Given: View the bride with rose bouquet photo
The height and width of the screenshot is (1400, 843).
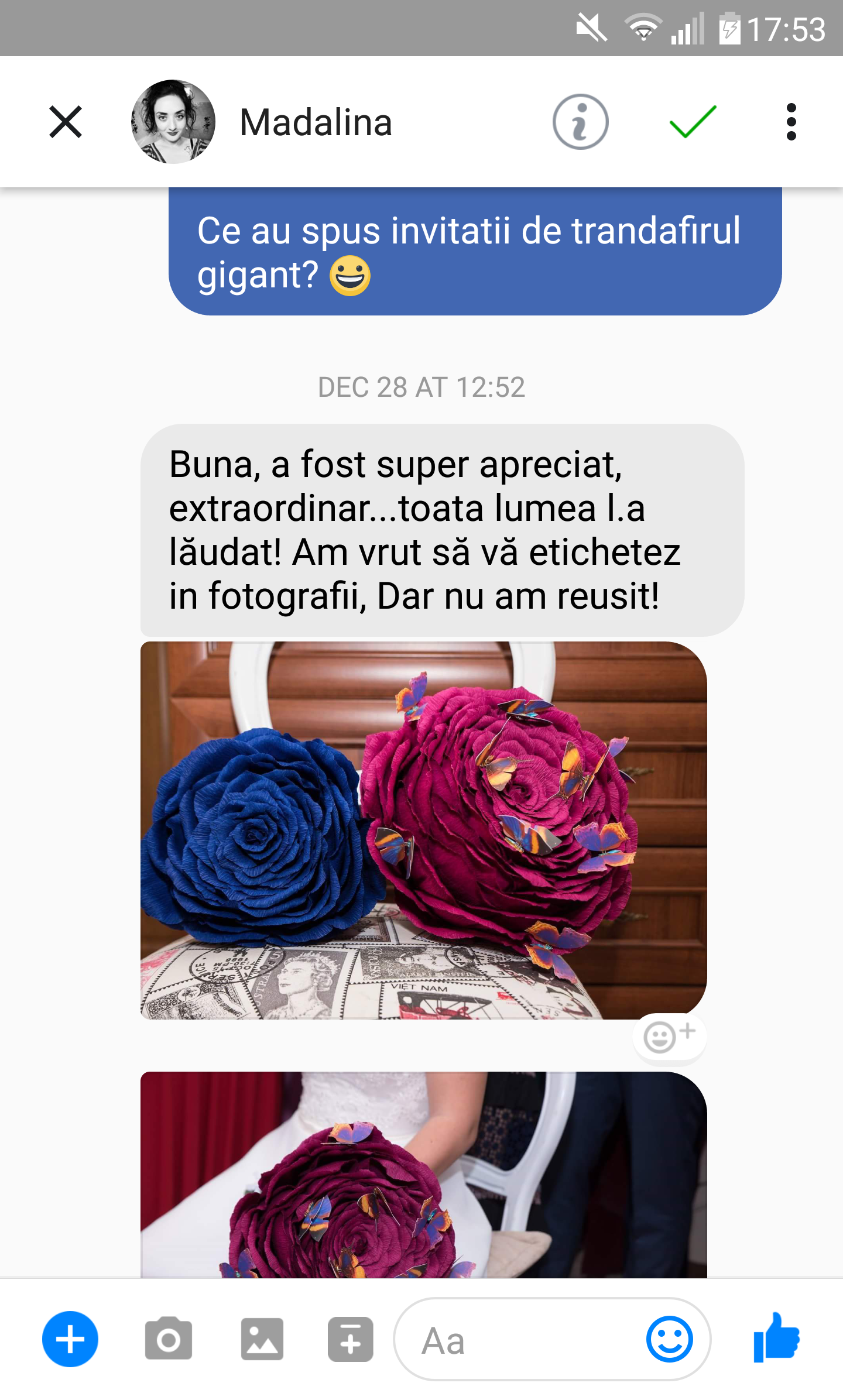Looking at the screenshot, I should tap(423, 1174).
